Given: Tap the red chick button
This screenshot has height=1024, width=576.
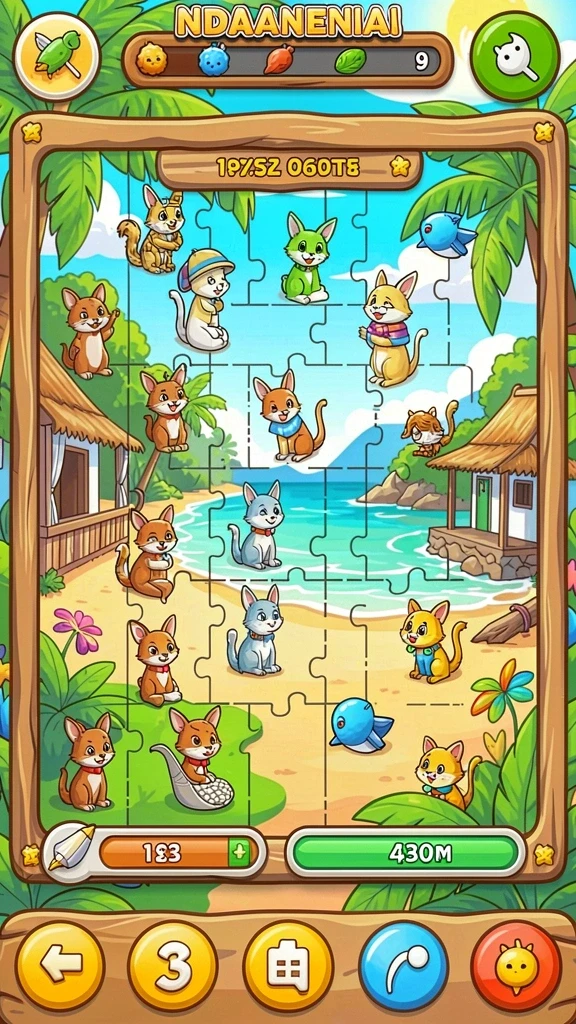Looking at the screenshot, I should point(516,965).
